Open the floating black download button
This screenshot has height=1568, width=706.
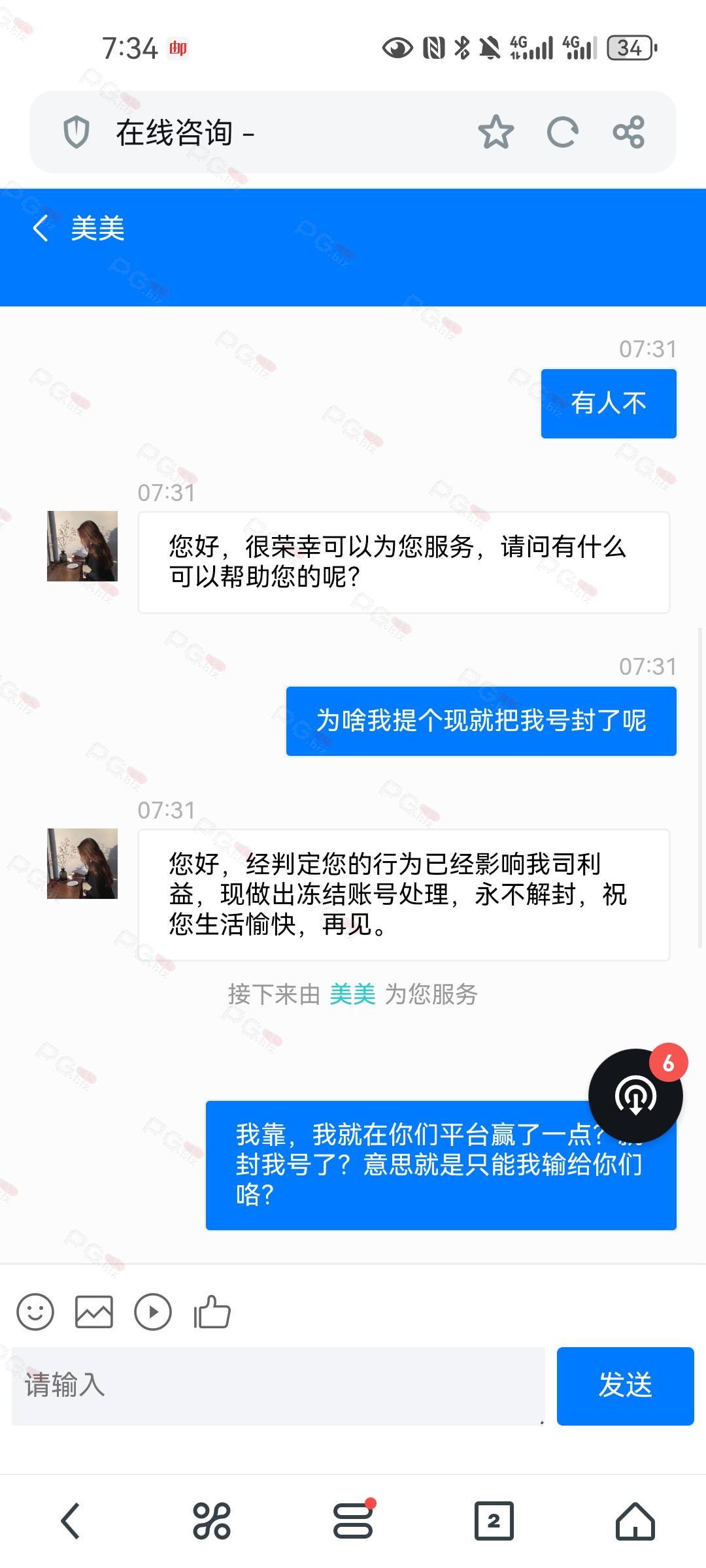pyautogui.click(x=635, y=1096)
